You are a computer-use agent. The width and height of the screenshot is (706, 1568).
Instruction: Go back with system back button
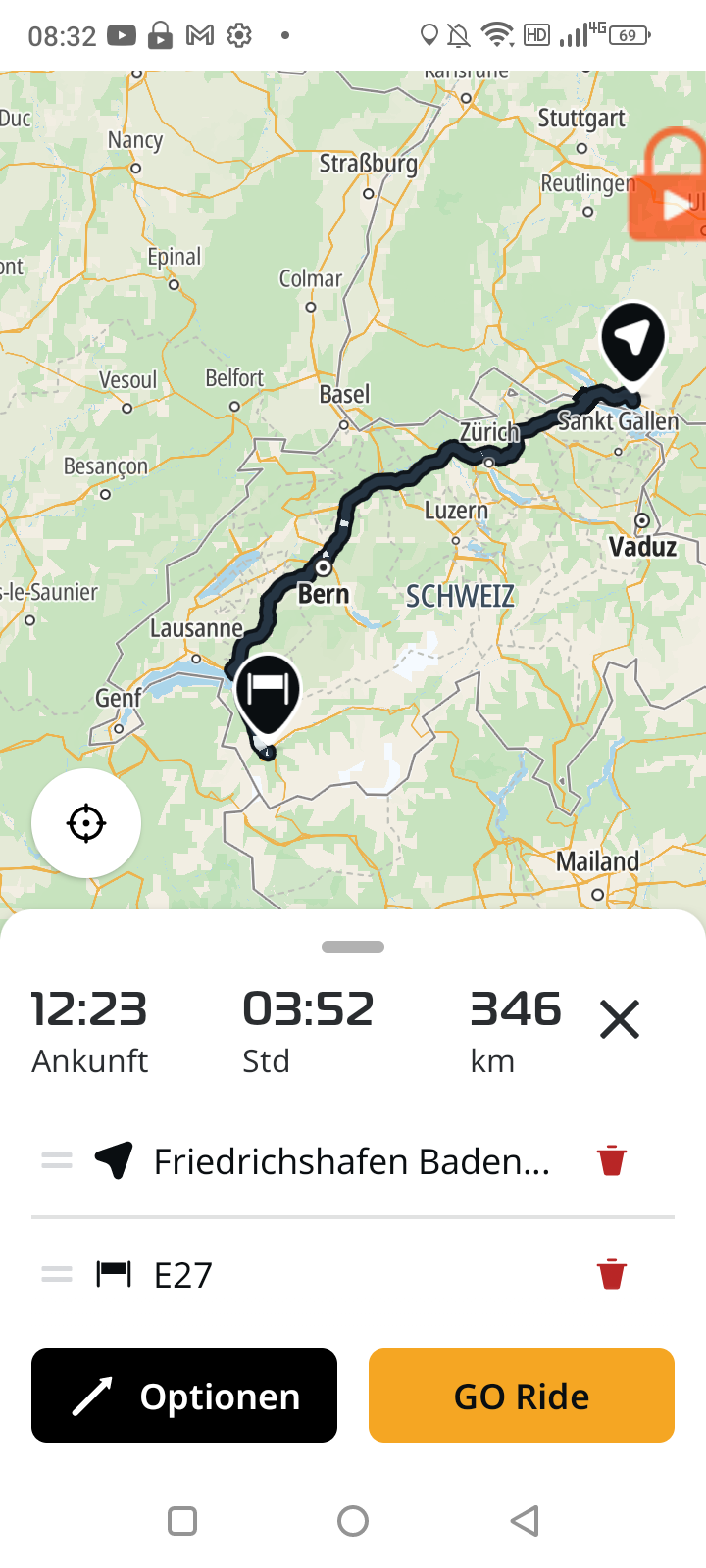coord(525,1521)
